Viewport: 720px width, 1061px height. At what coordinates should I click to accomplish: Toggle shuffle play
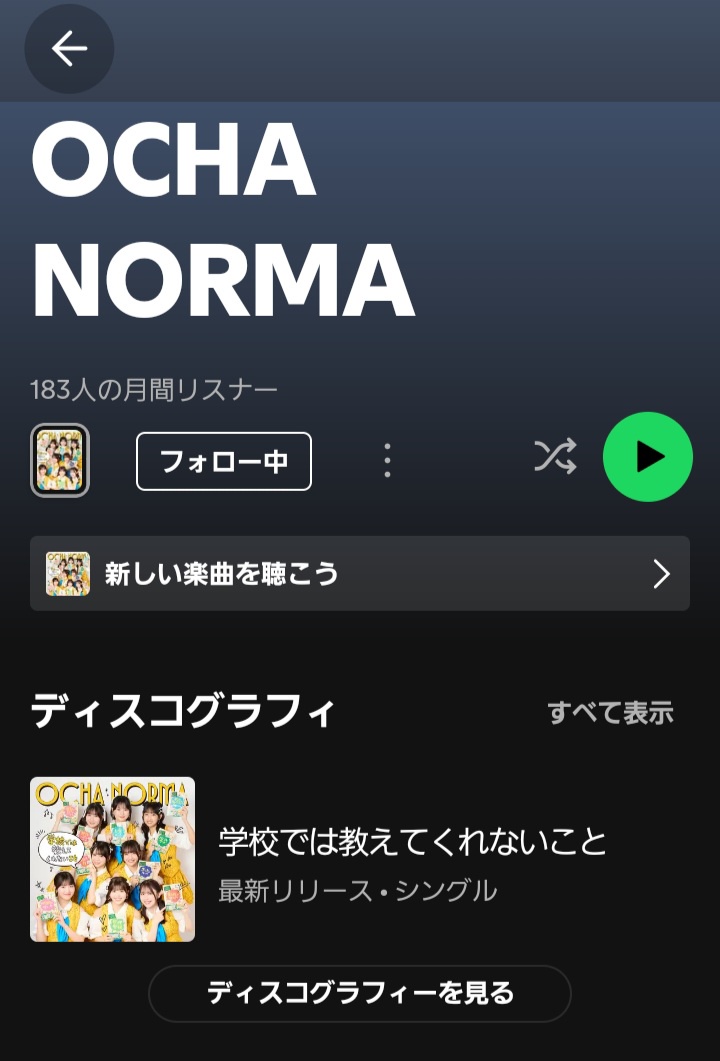click(x=555, y=457)
